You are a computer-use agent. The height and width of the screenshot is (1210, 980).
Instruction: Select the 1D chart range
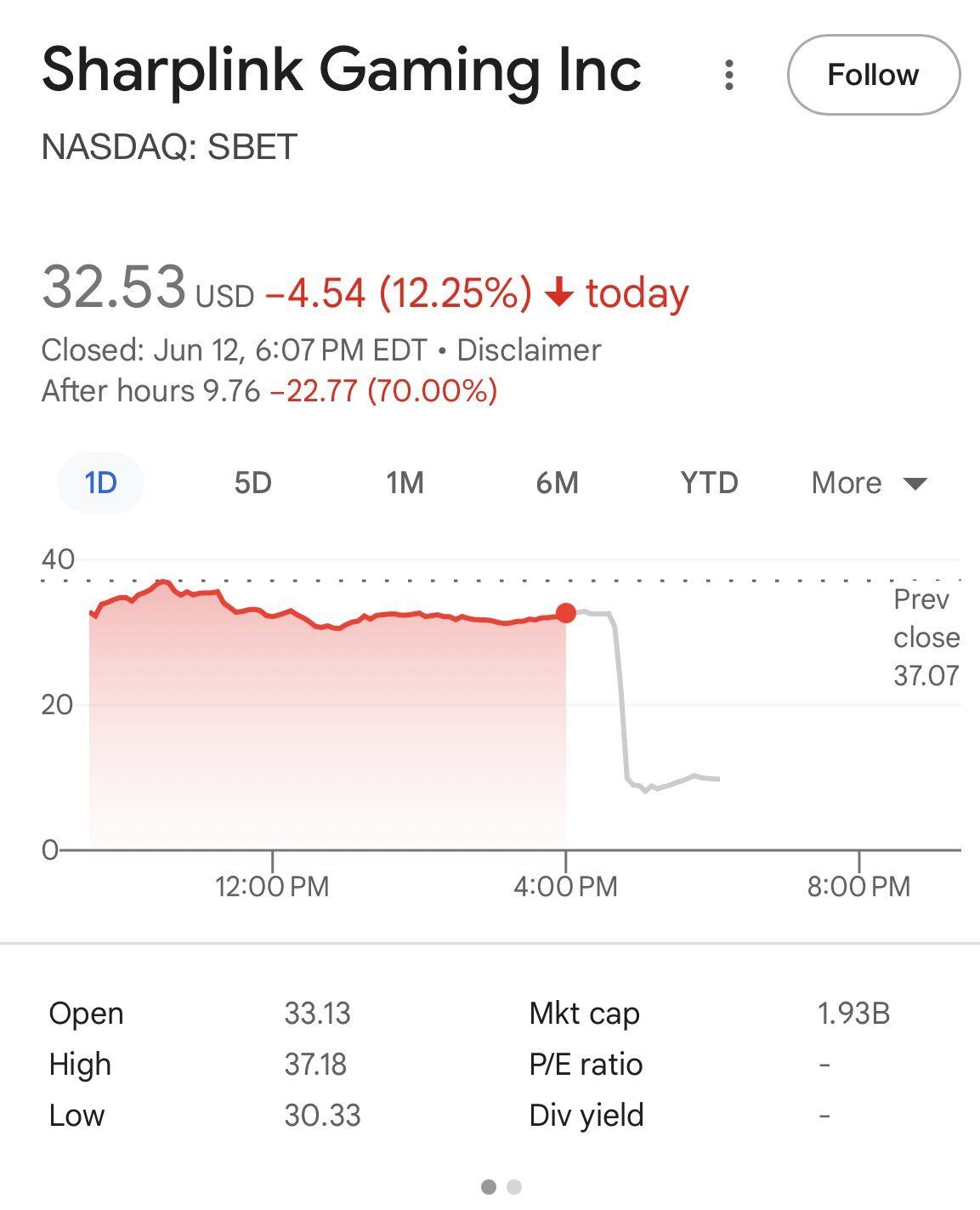(100, 483)
